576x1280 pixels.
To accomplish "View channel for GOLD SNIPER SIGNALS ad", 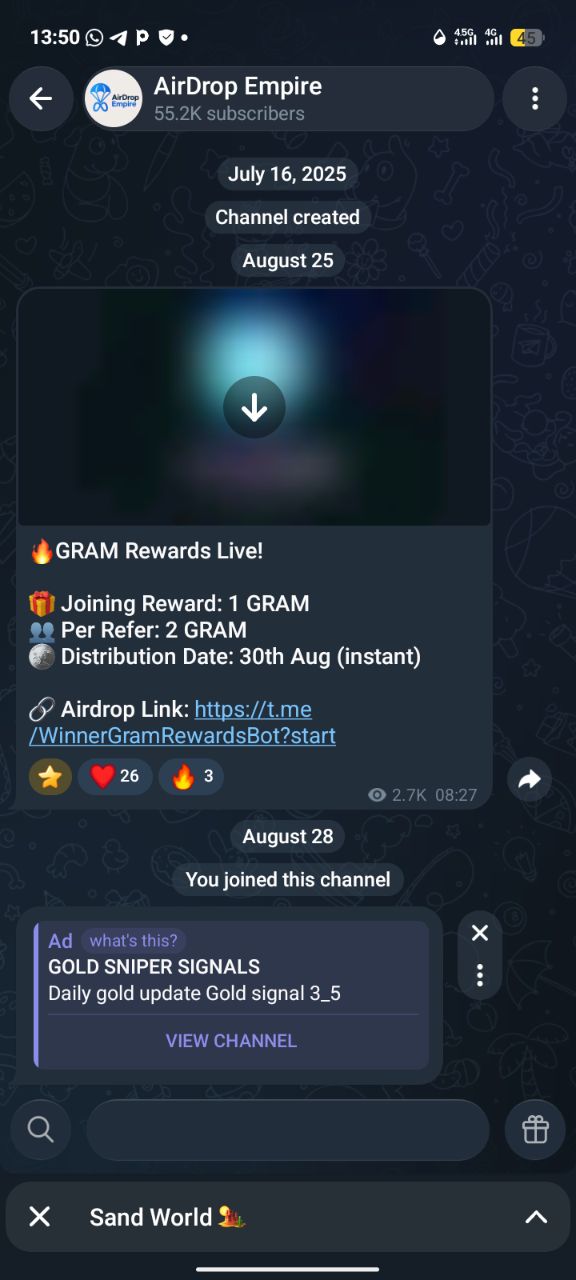I will coord(231,1040).
